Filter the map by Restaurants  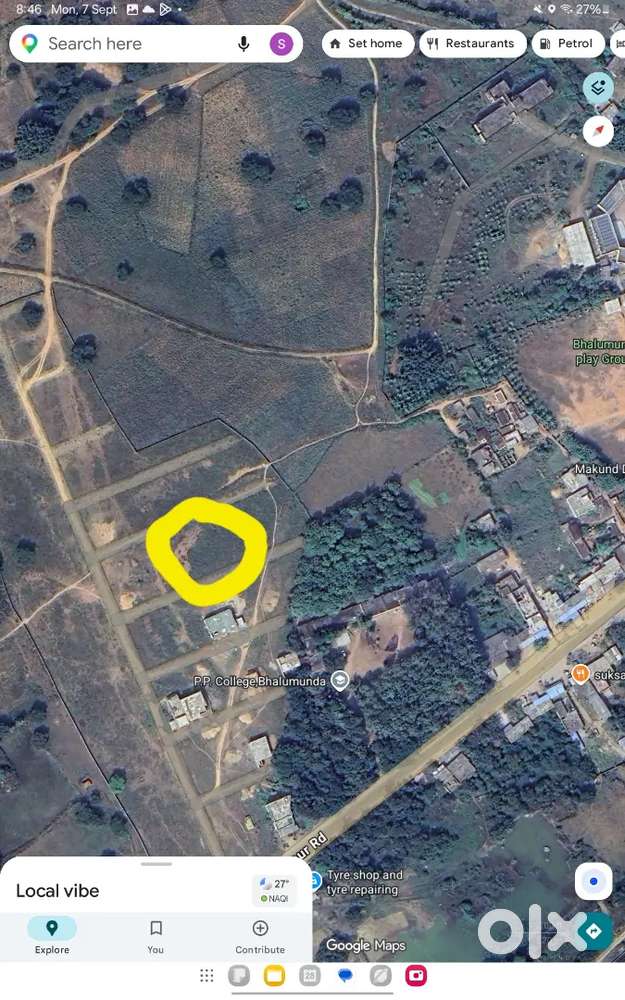(473, 43)
